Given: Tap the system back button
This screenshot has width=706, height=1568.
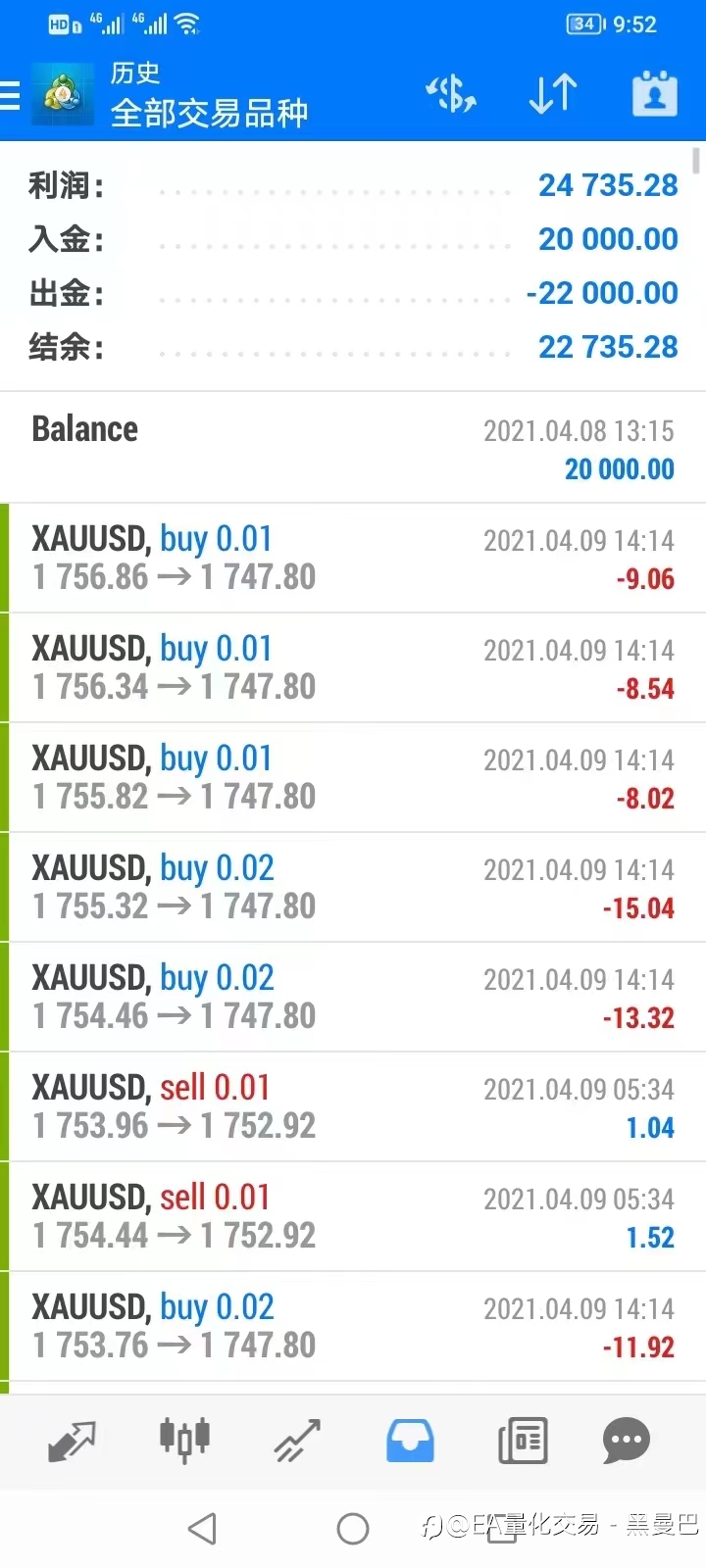Looking at the screenshot, I should [x=202, y=1528].
